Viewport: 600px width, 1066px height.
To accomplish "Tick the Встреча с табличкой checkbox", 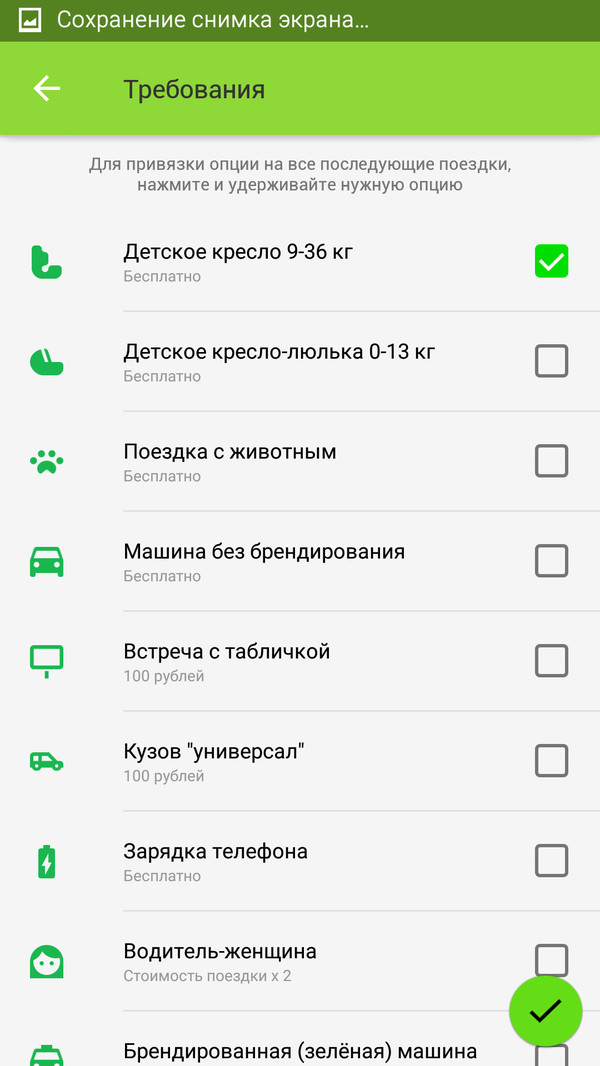I will click(x=551, y=661).
